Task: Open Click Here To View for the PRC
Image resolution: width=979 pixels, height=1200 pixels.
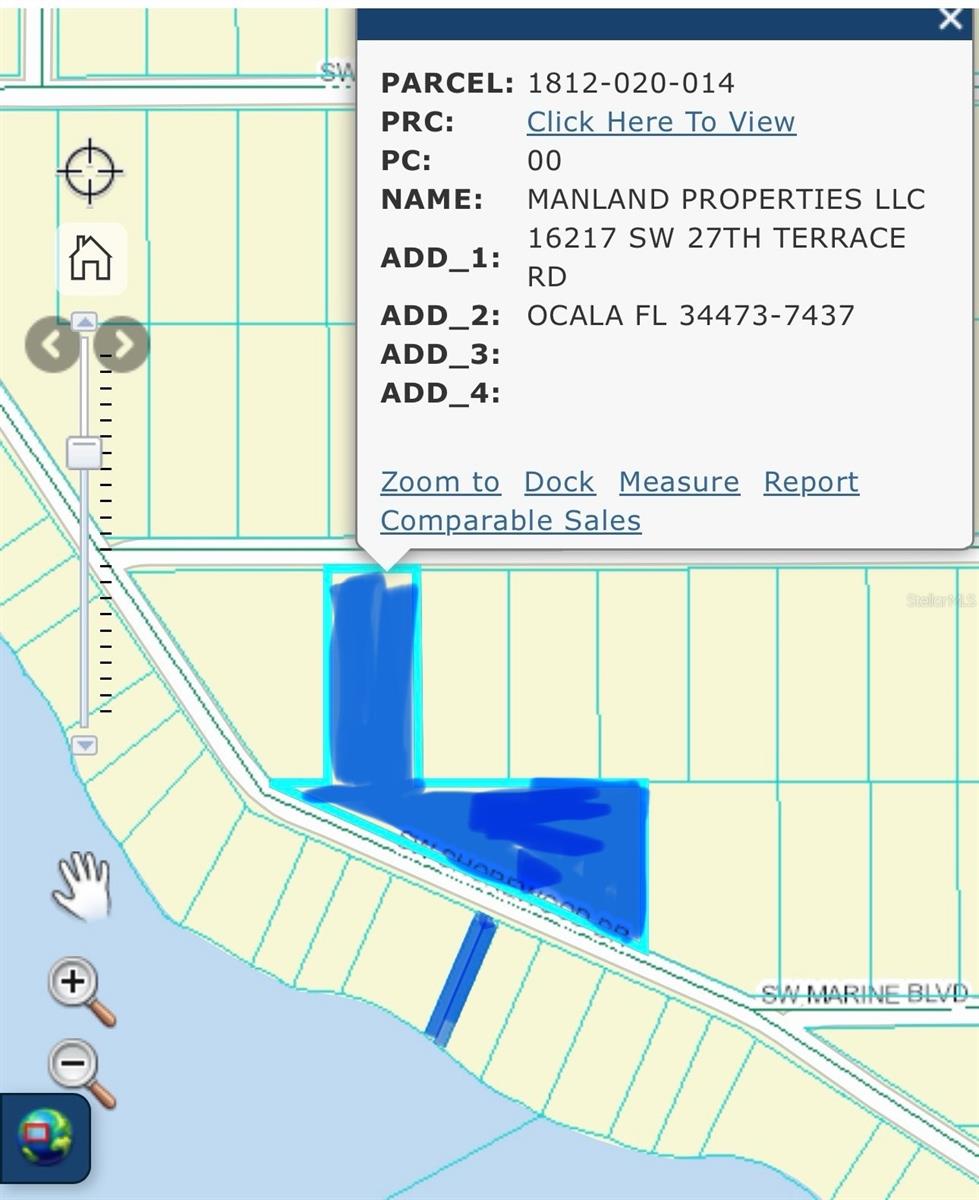Action: pos(660,121)
